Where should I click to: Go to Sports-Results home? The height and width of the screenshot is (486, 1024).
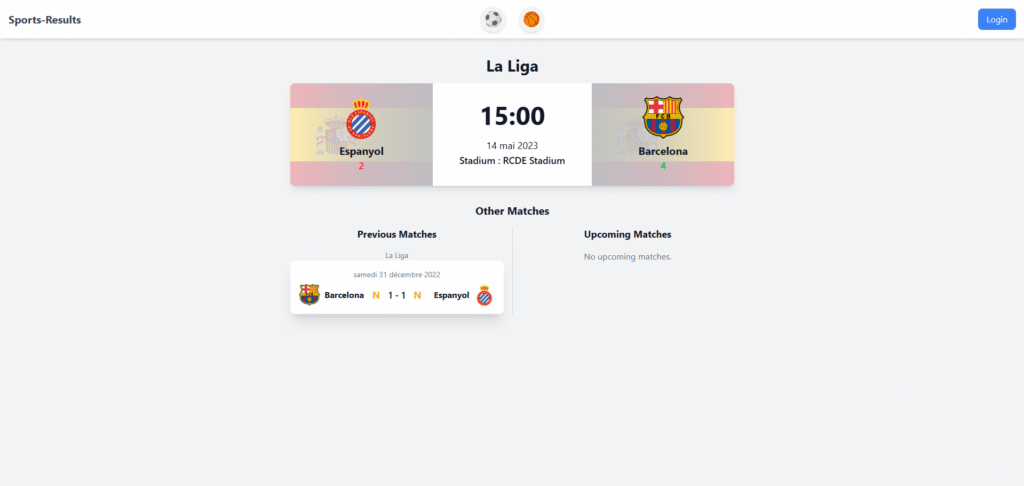[x=45, y=19]
